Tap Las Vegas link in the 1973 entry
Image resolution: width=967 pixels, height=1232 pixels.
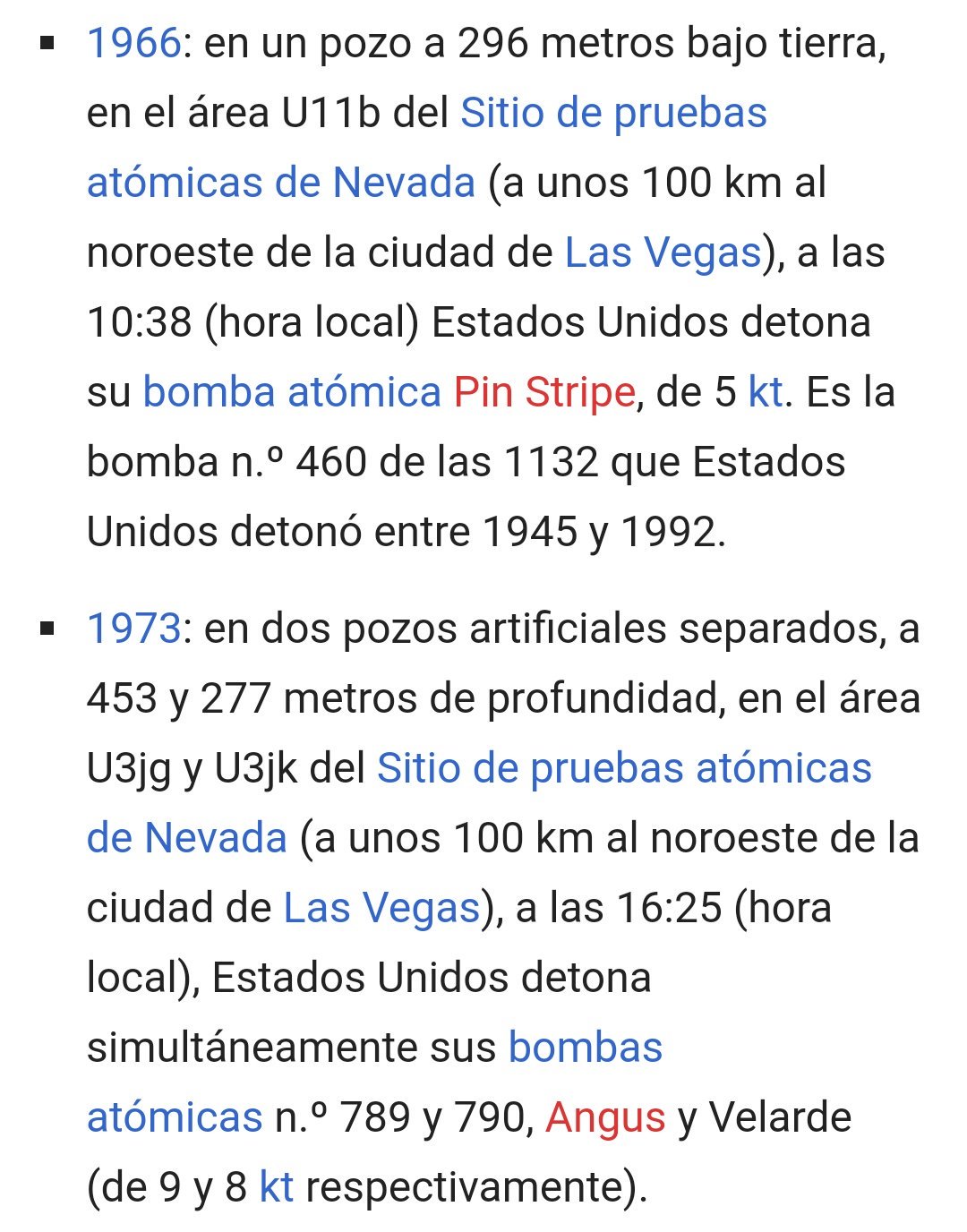pos(381,908)
